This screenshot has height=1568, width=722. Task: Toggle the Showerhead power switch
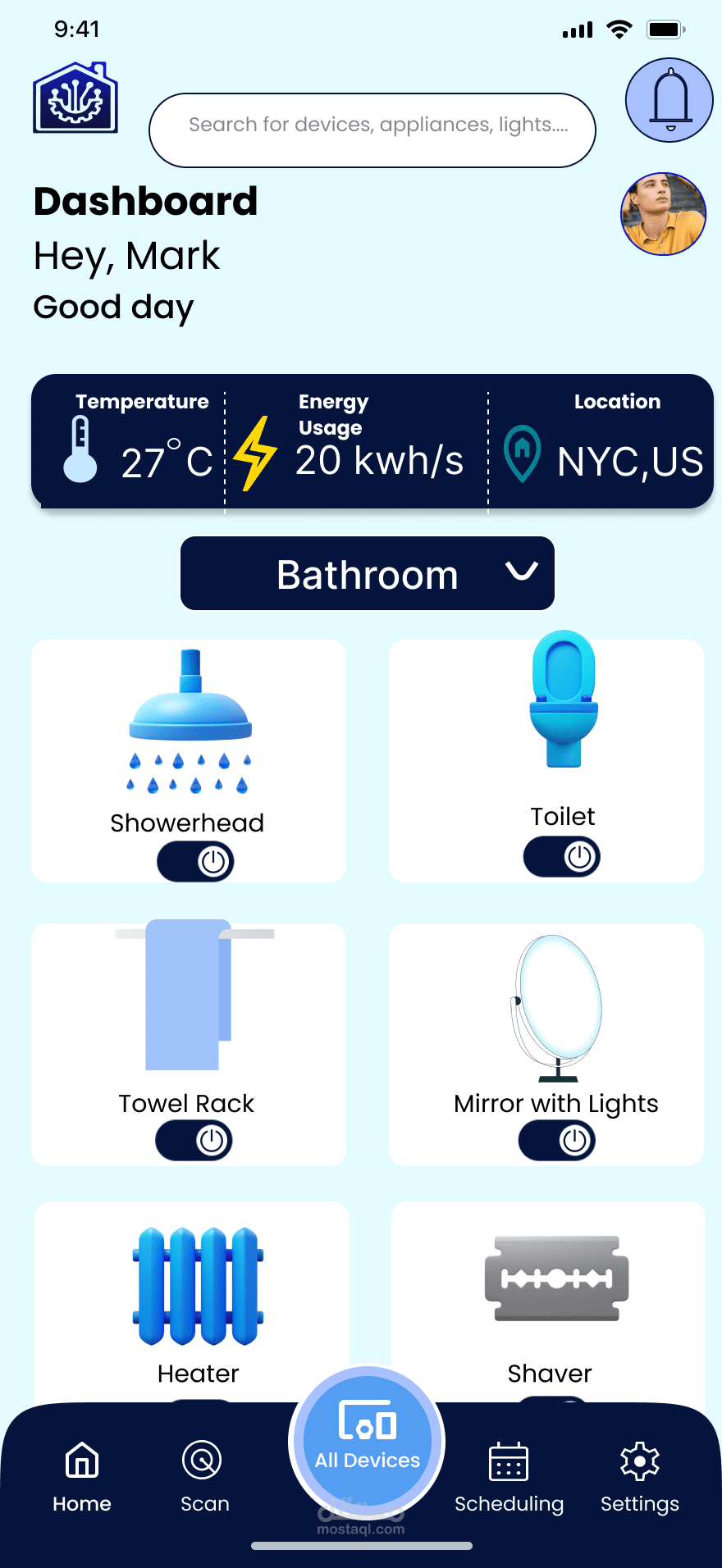[195, 862]
